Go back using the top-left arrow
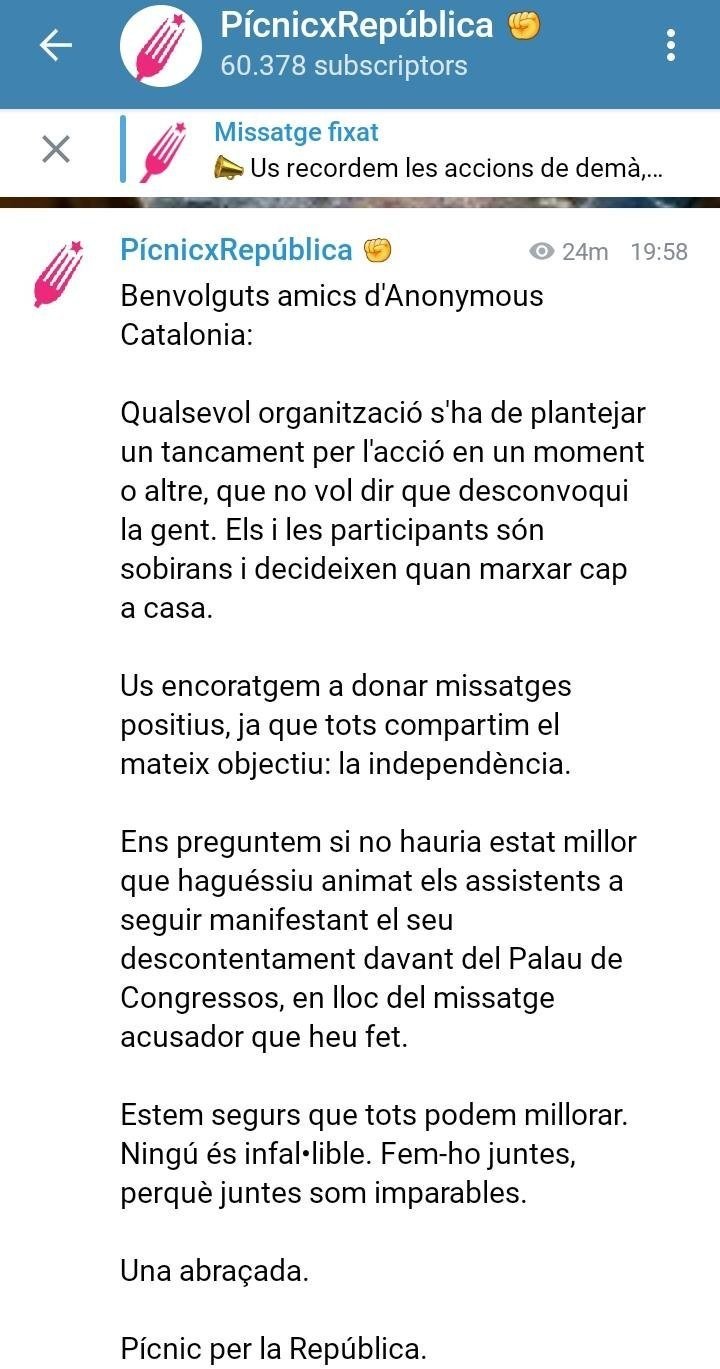Image resolution: width=720 pixels, height=1369 pixels. (55, 45)
